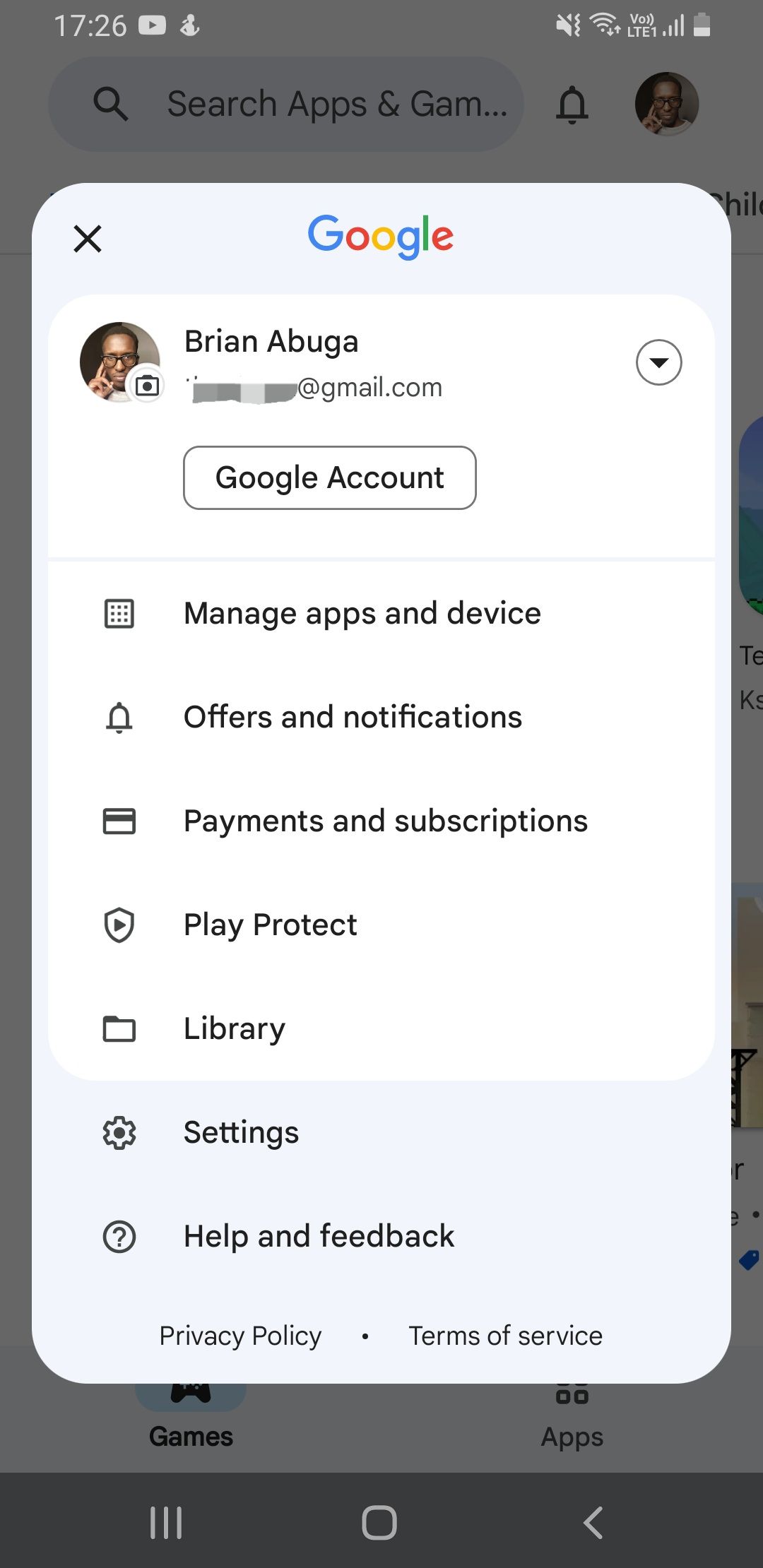The width and height of the screenshot is (763, 1568).
Task: Open the notifications bell in the top bar
Action: coord(572,104)
